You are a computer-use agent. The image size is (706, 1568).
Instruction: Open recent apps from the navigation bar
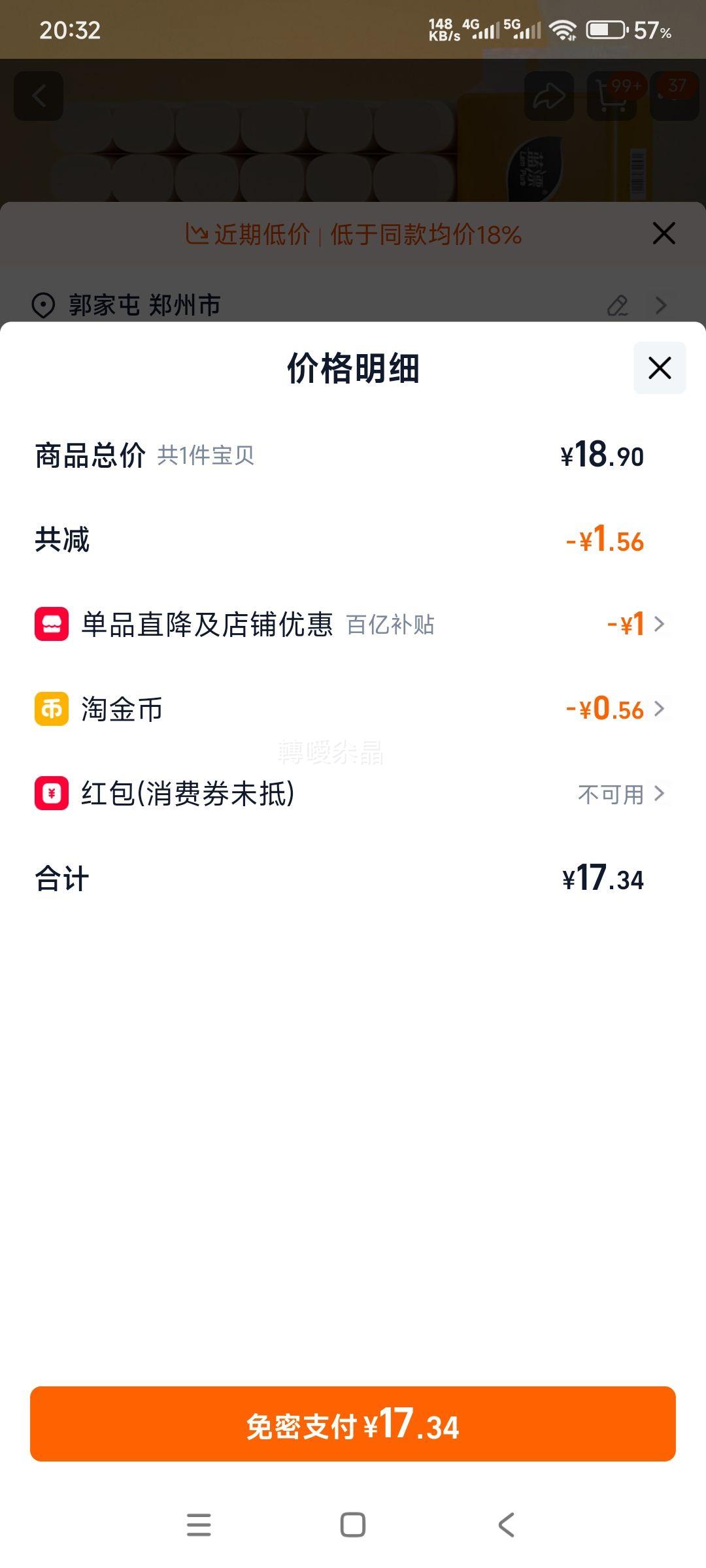tap(199, 1525)
